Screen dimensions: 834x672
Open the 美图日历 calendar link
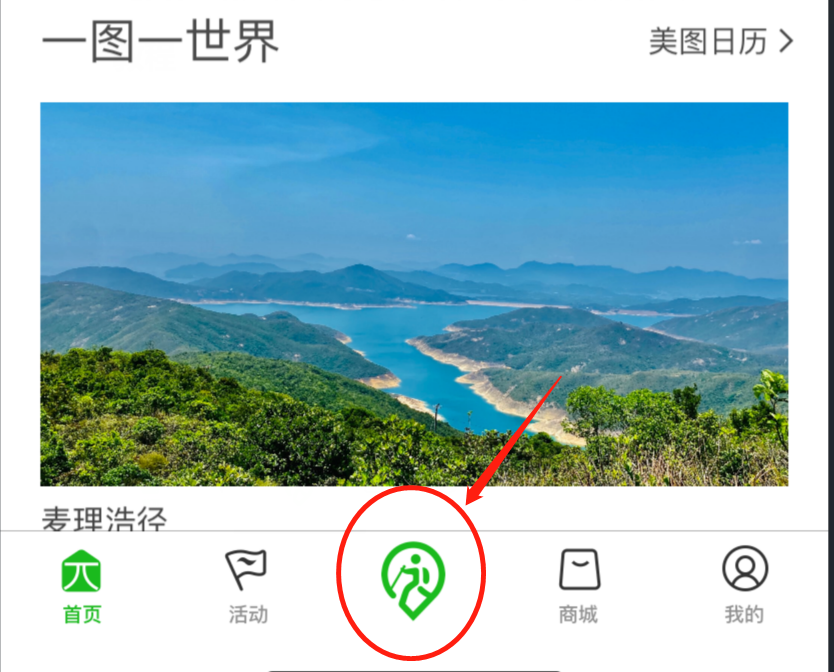click(x=720, y=42)
